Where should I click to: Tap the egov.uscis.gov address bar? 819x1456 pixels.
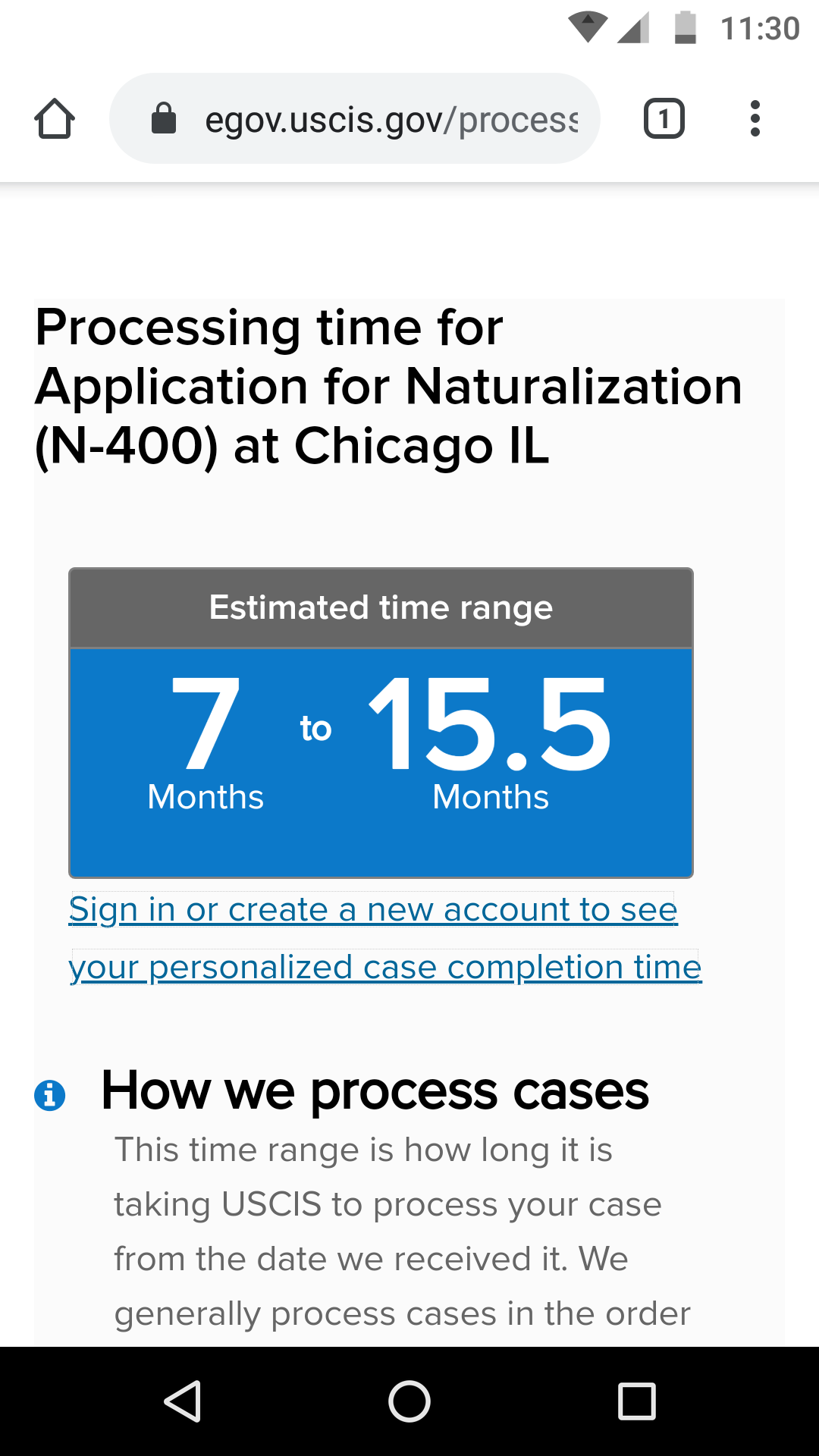(354, 118)
